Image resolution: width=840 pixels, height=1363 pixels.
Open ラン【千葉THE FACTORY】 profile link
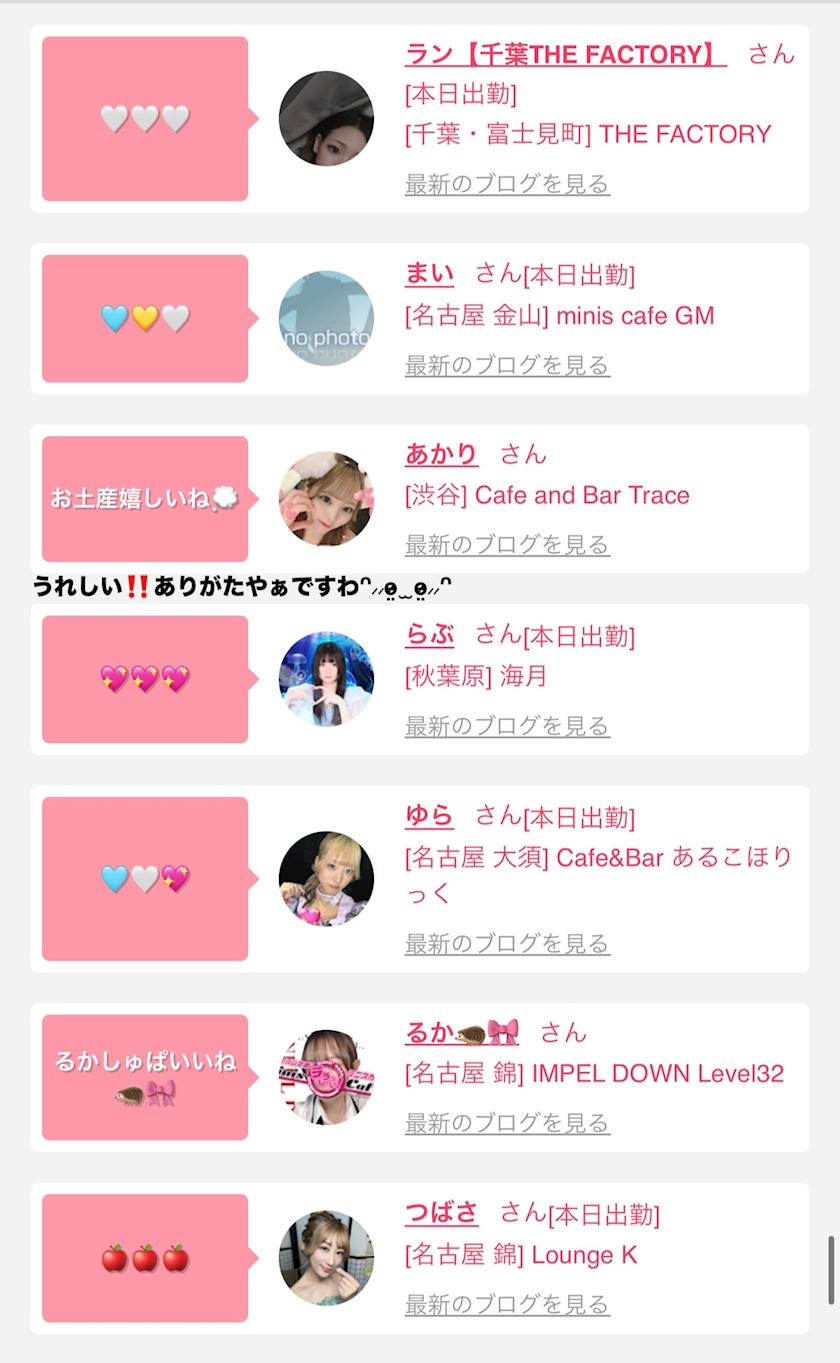(x=566, y=53)
